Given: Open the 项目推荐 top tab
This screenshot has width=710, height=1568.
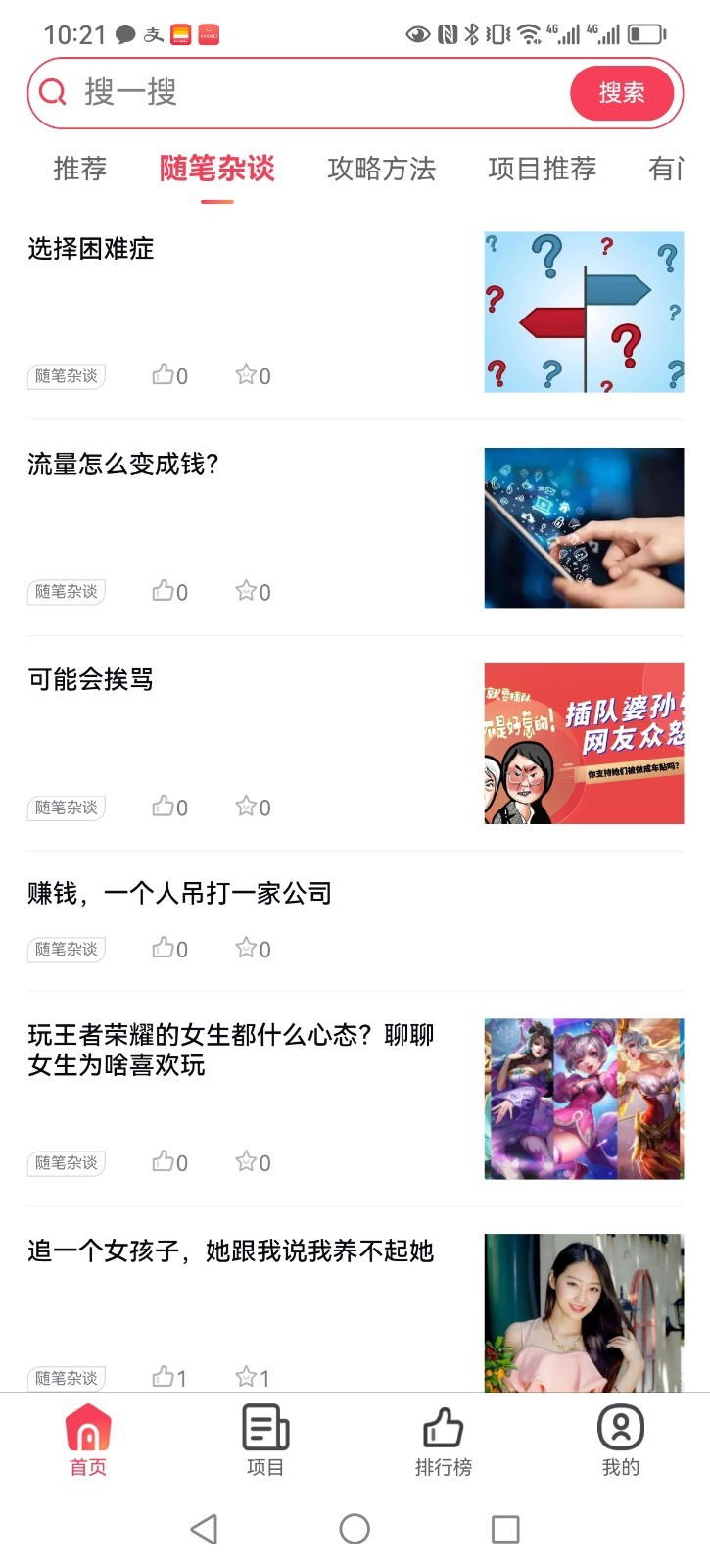Looking at the screenshot, I should click(542, 169).
